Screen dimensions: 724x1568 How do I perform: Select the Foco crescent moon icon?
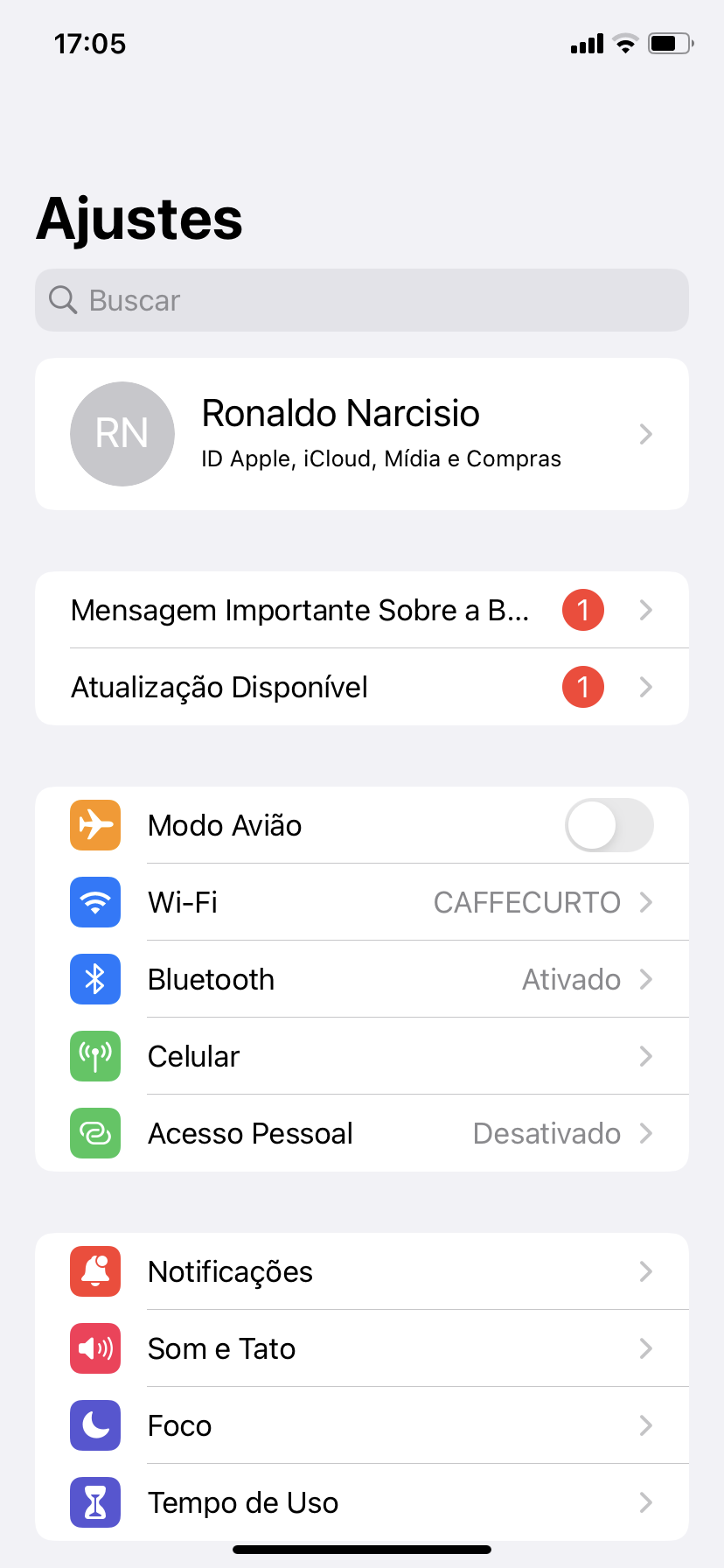[94, 1425]
